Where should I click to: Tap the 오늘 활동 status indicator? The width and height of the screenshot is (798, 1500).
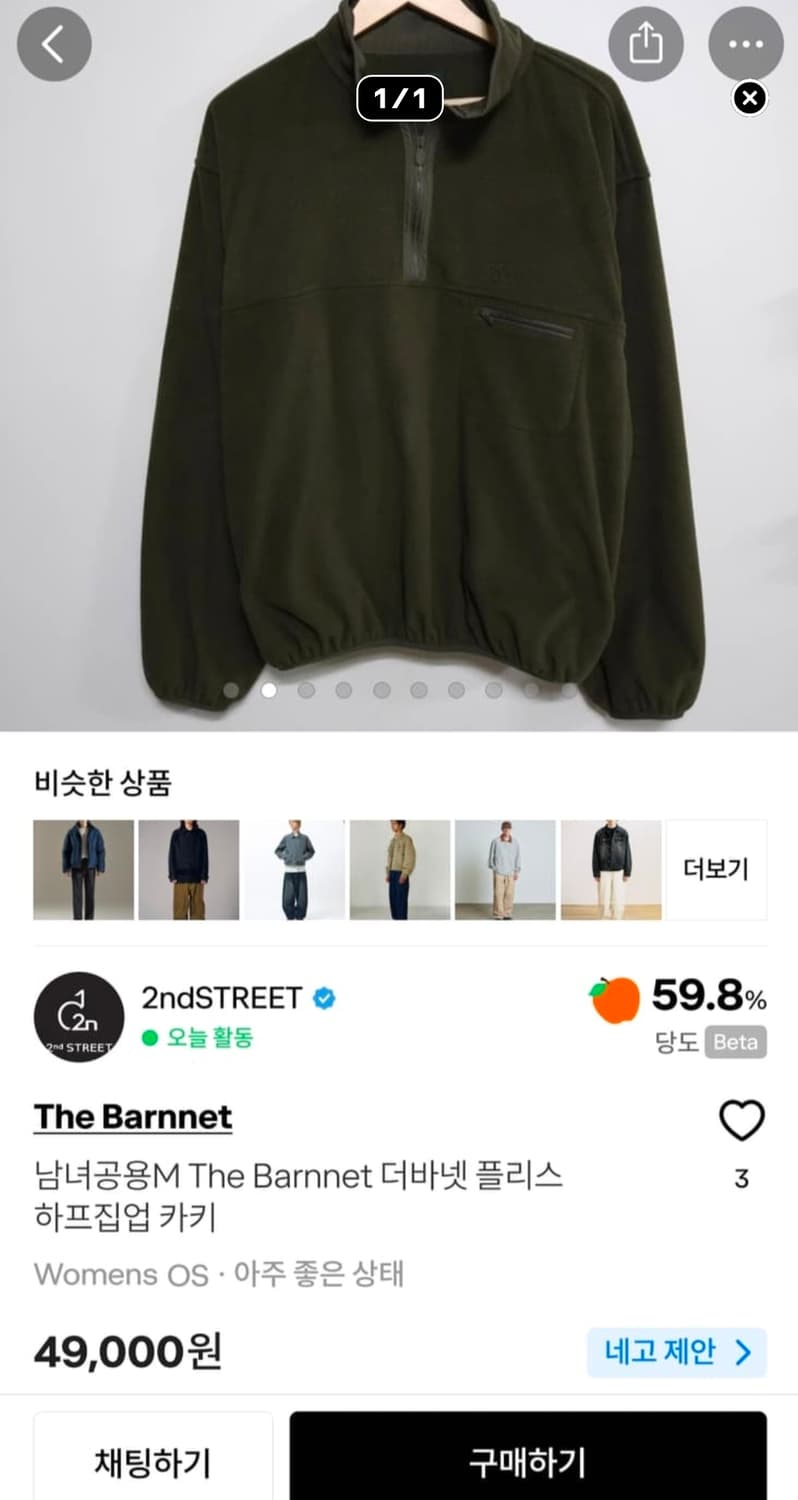200,1040
